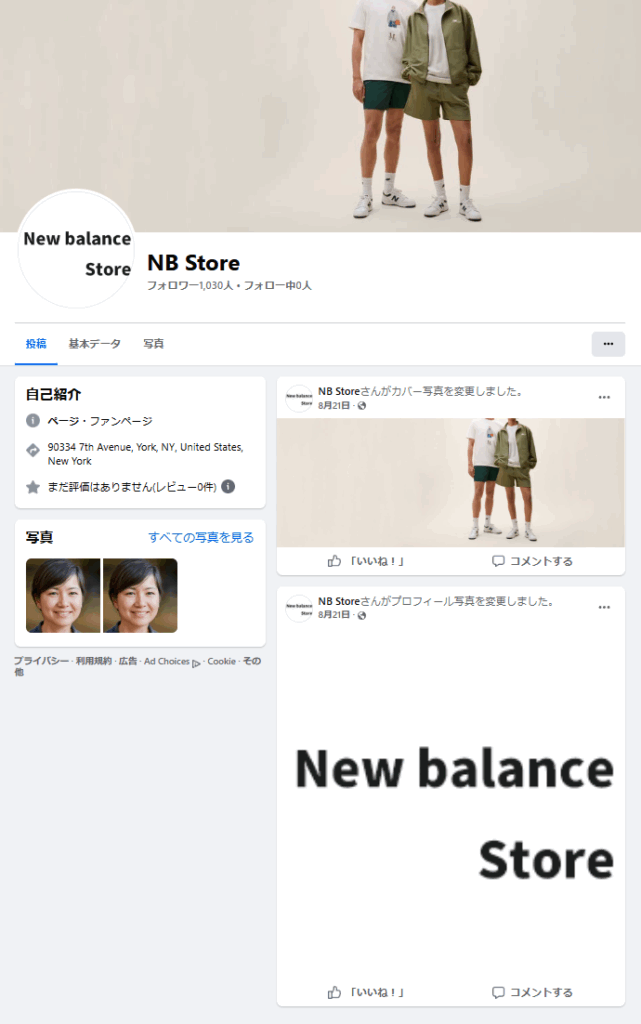Open the Cookie footer link

(x=221, y=661)
